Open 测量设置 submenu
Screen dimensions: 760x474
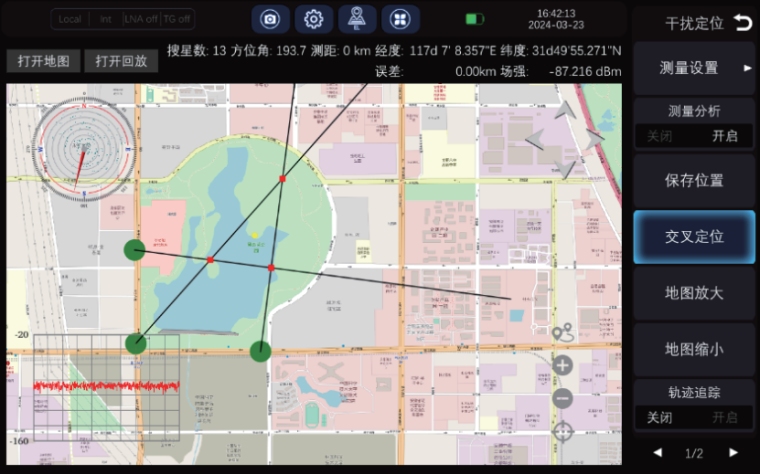(694, 68)
